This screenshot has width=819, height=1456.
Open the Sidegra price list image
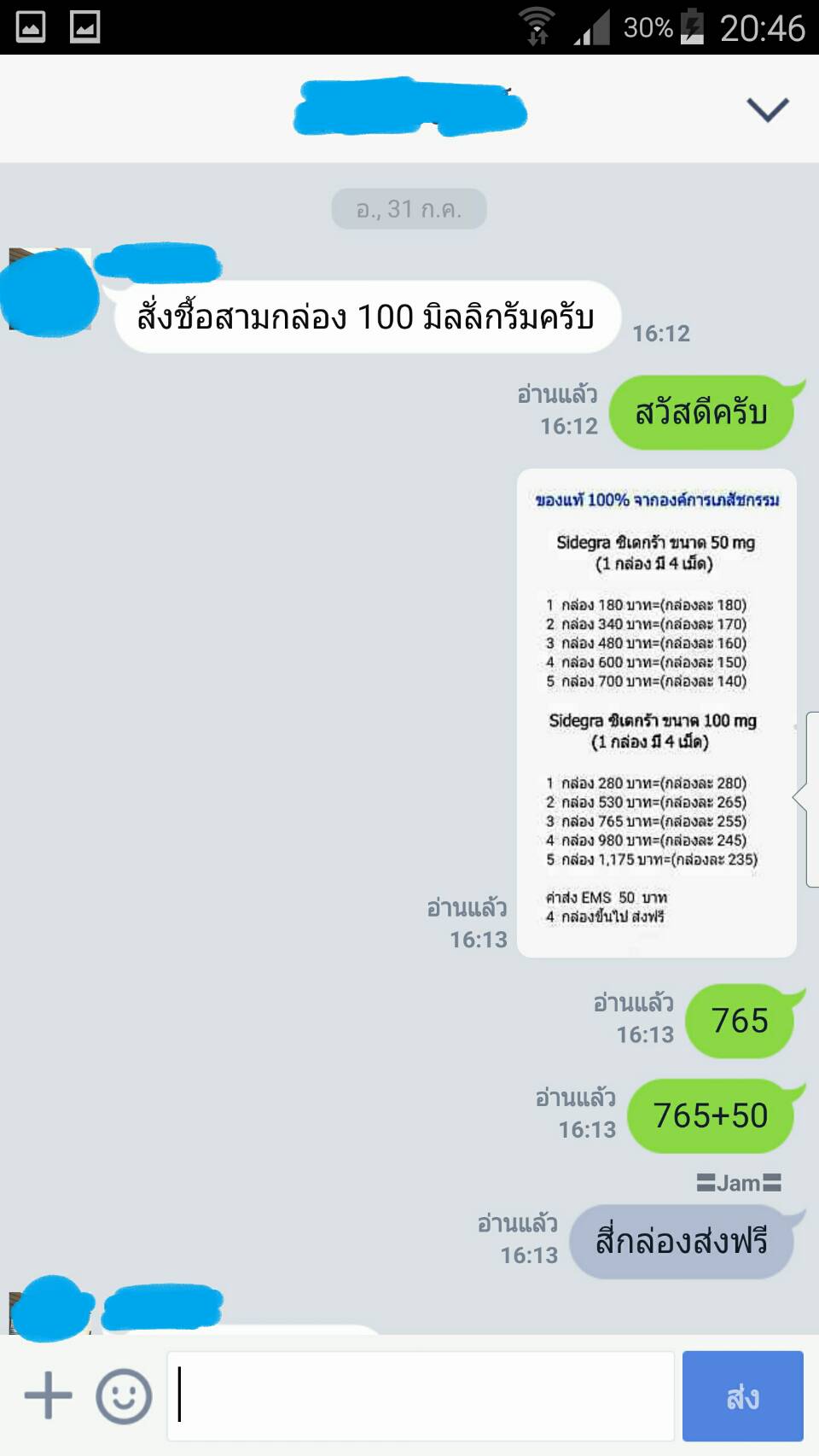click(656, 713)
